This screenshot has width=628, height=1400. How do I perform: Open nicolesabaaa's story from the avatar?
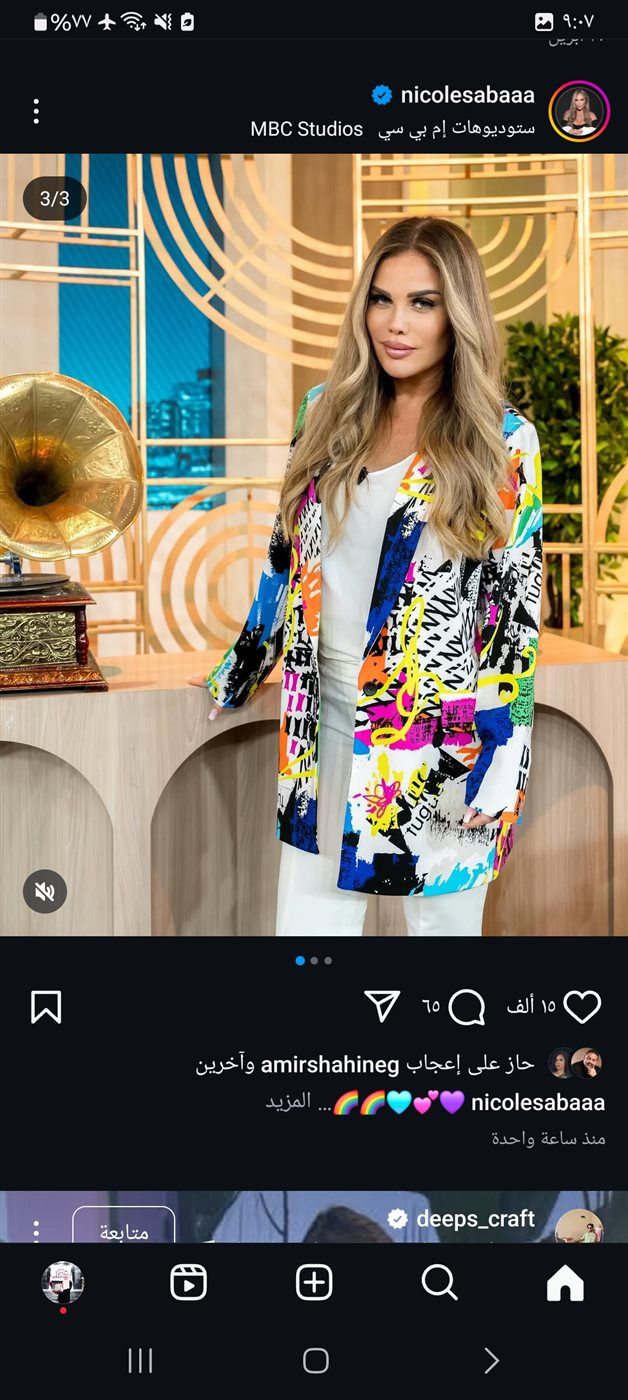coord(579,111)
